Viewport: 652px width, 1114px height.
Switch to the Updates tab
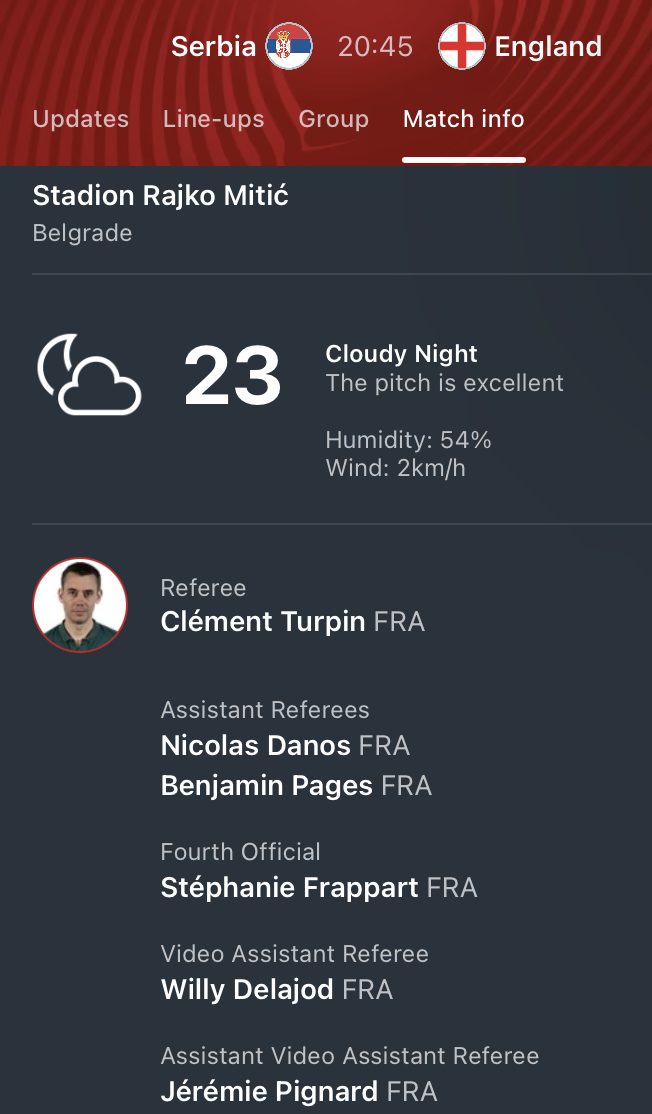pos(80,119)
